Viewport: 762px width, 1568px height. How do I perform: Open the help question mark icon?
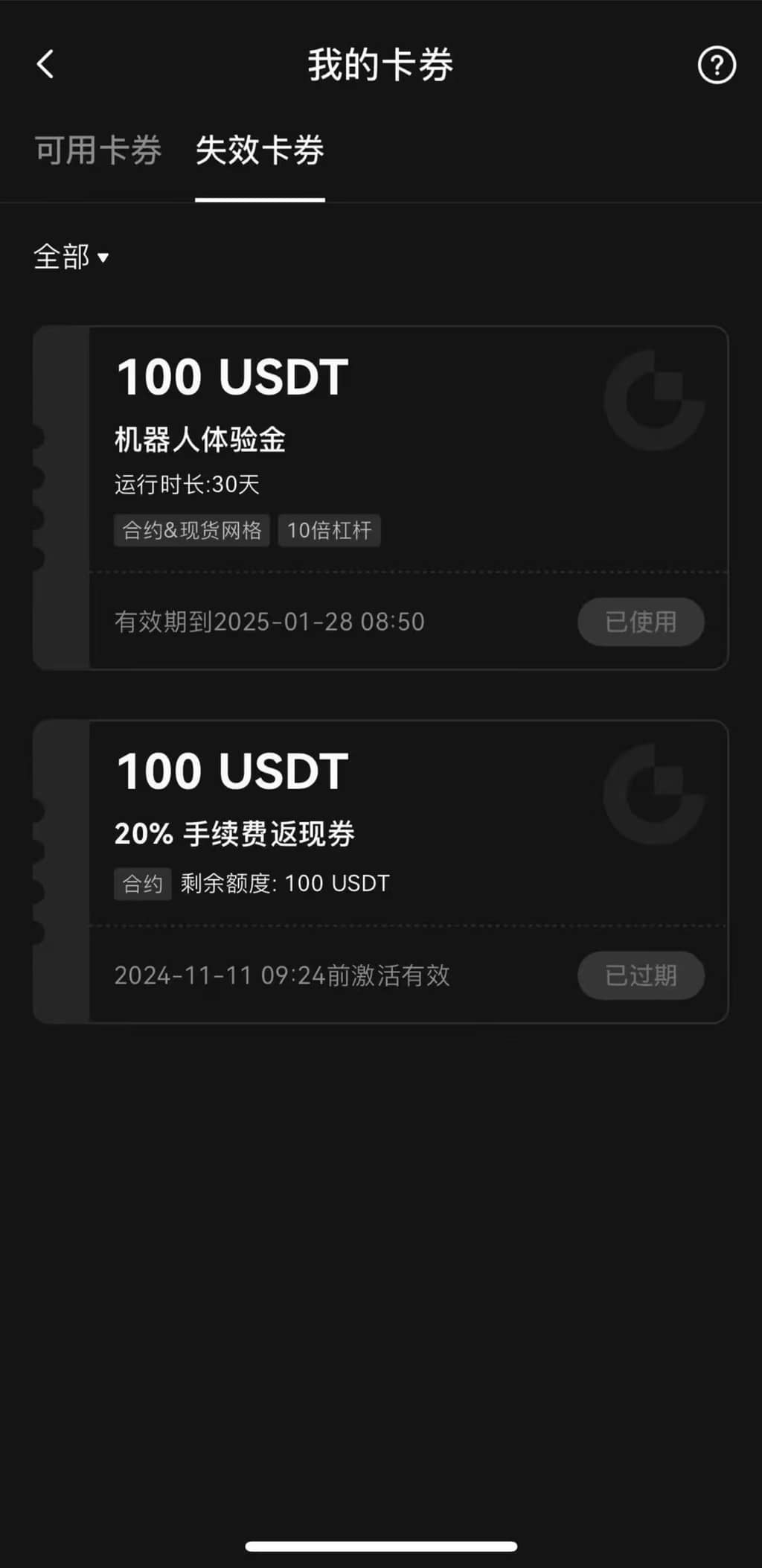(x=716, y=66)
